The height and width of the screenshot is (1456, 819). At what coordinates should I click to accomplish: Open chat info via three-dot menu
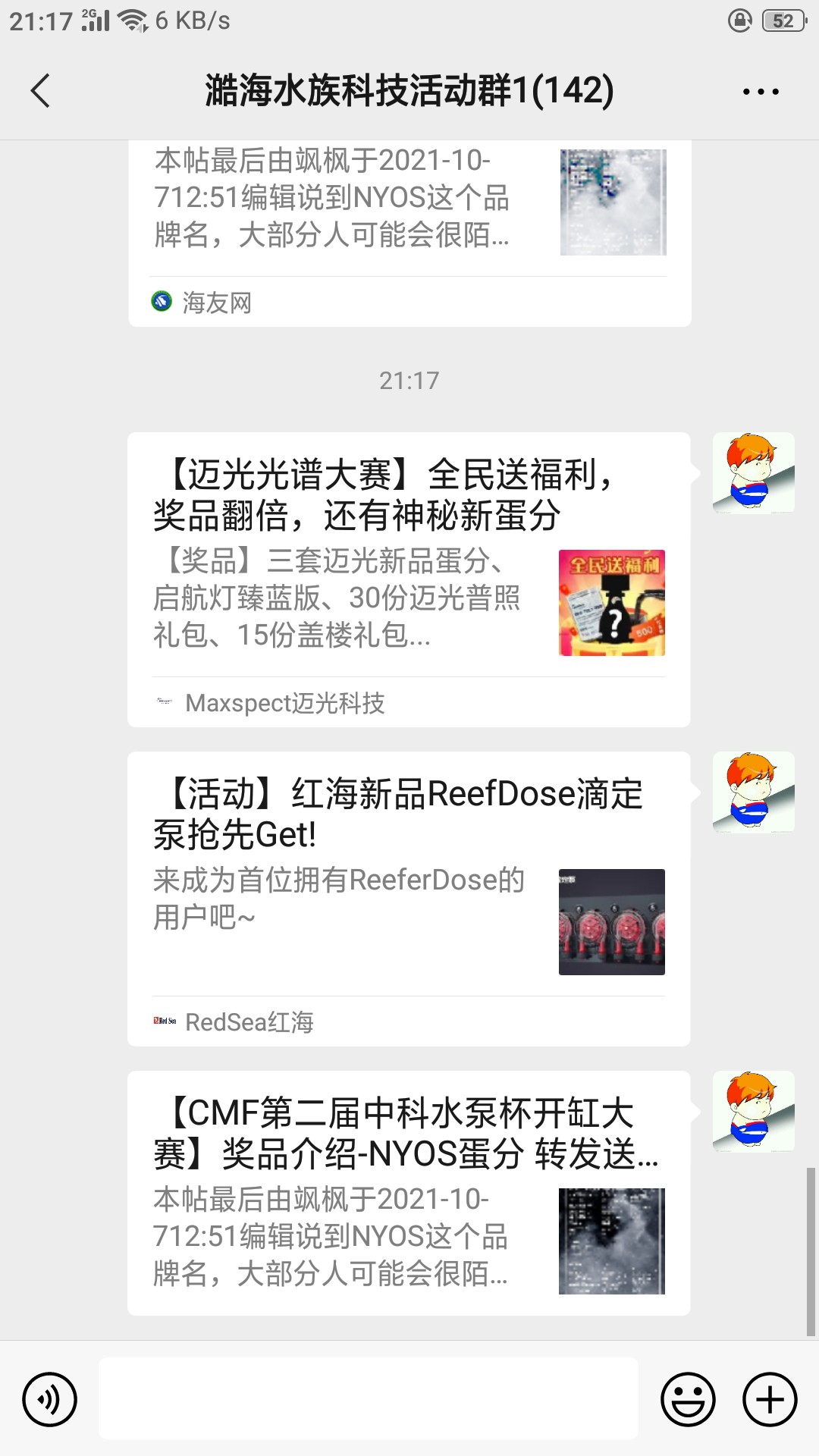(760, 92)
